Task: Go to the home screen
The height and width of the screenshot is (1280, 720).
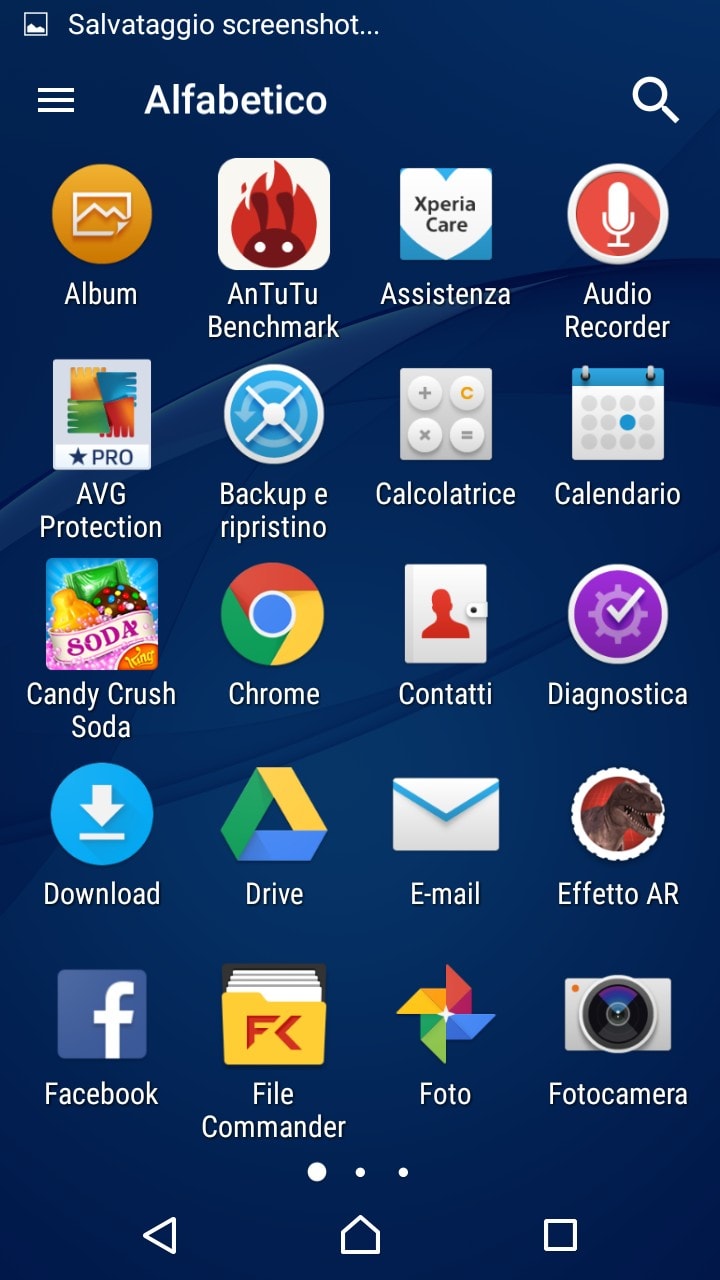Action: pyautogui.click(x=360, y=1235)
